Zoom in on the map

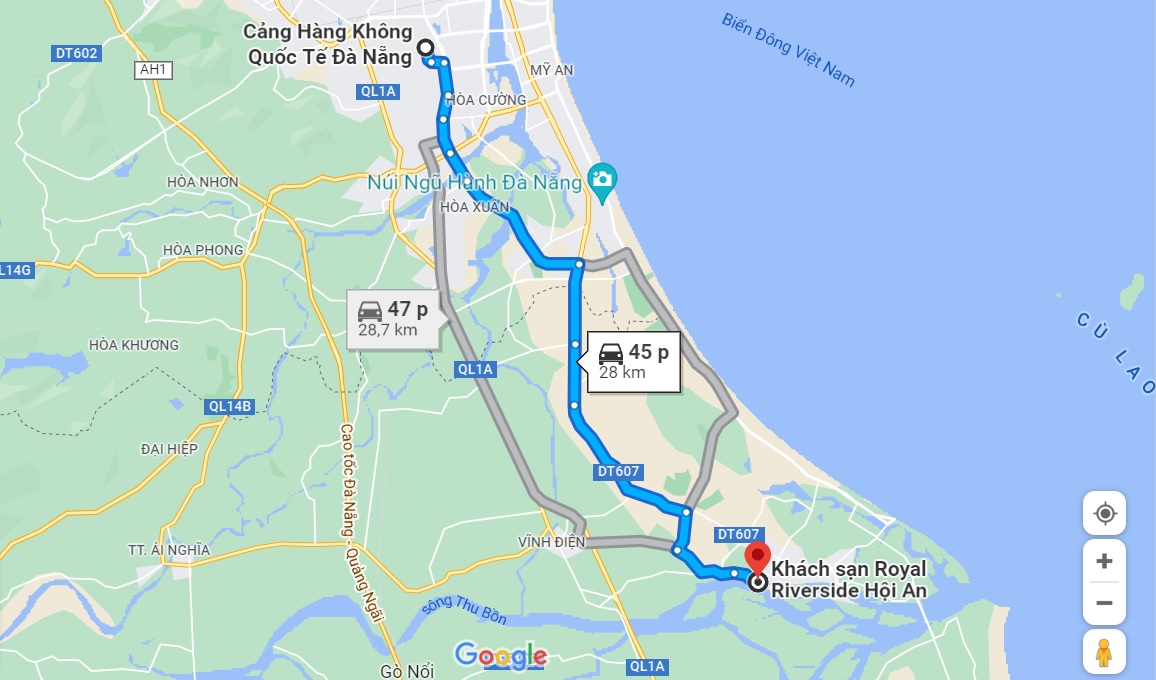coord(1104,561)
